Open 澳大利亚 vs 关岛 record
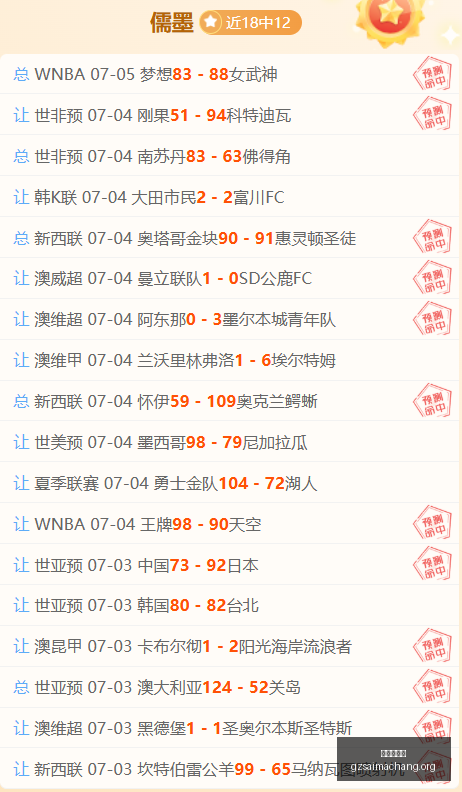Viewport: 462px width, 792px height. tap(230, 687)
